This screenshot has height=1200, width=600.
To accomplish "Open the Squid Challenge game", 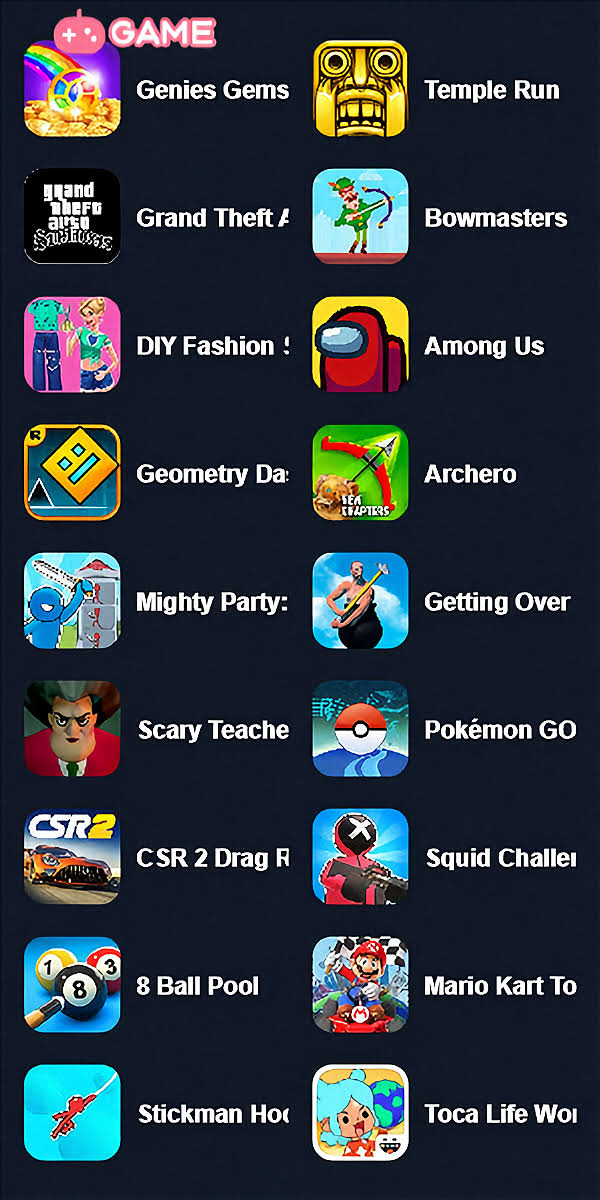I will click(360, 857).
